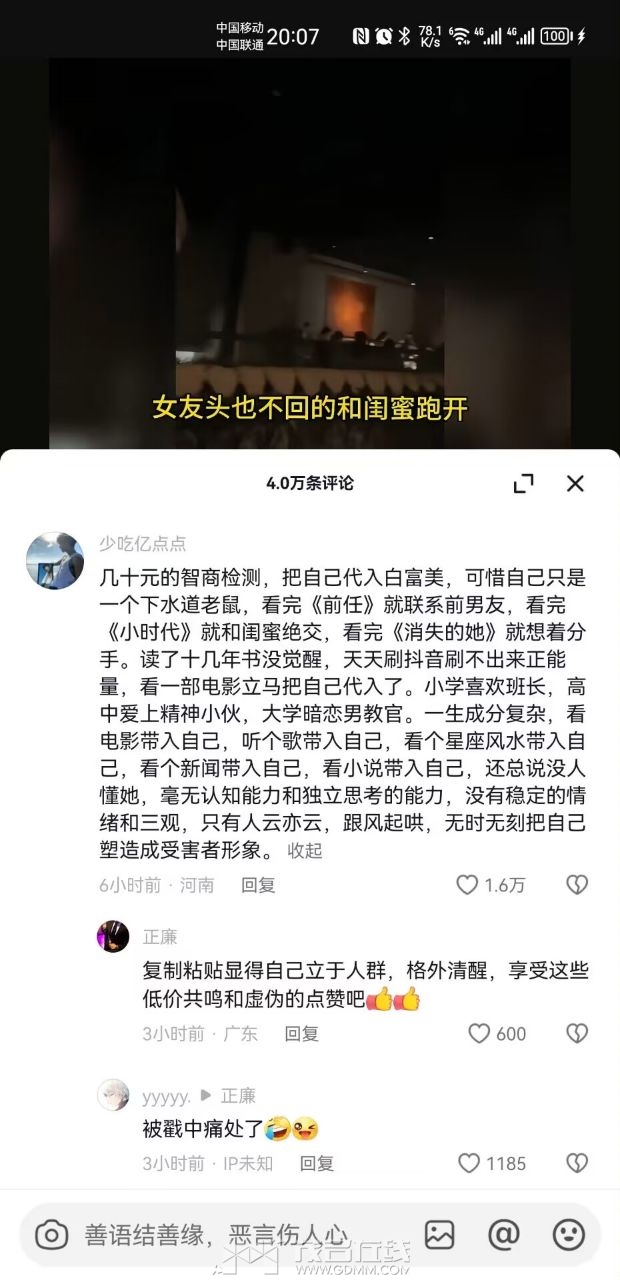Dislike 少吃亿点点's comment
Screen dimensions: 620x1280
576,885
